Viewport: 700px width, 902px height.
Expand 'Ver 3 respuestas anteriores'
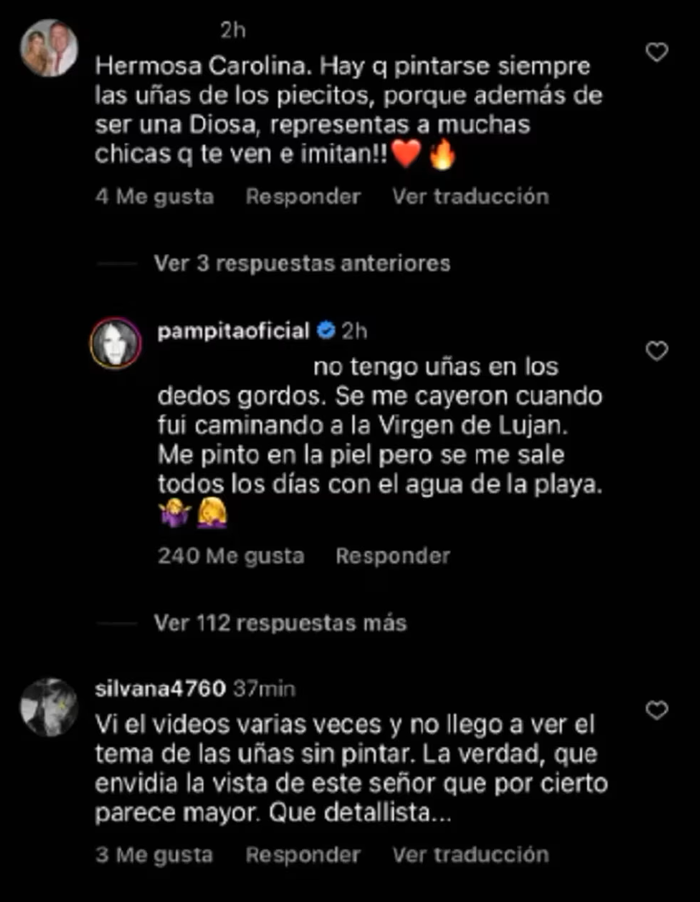click(302, 264)
